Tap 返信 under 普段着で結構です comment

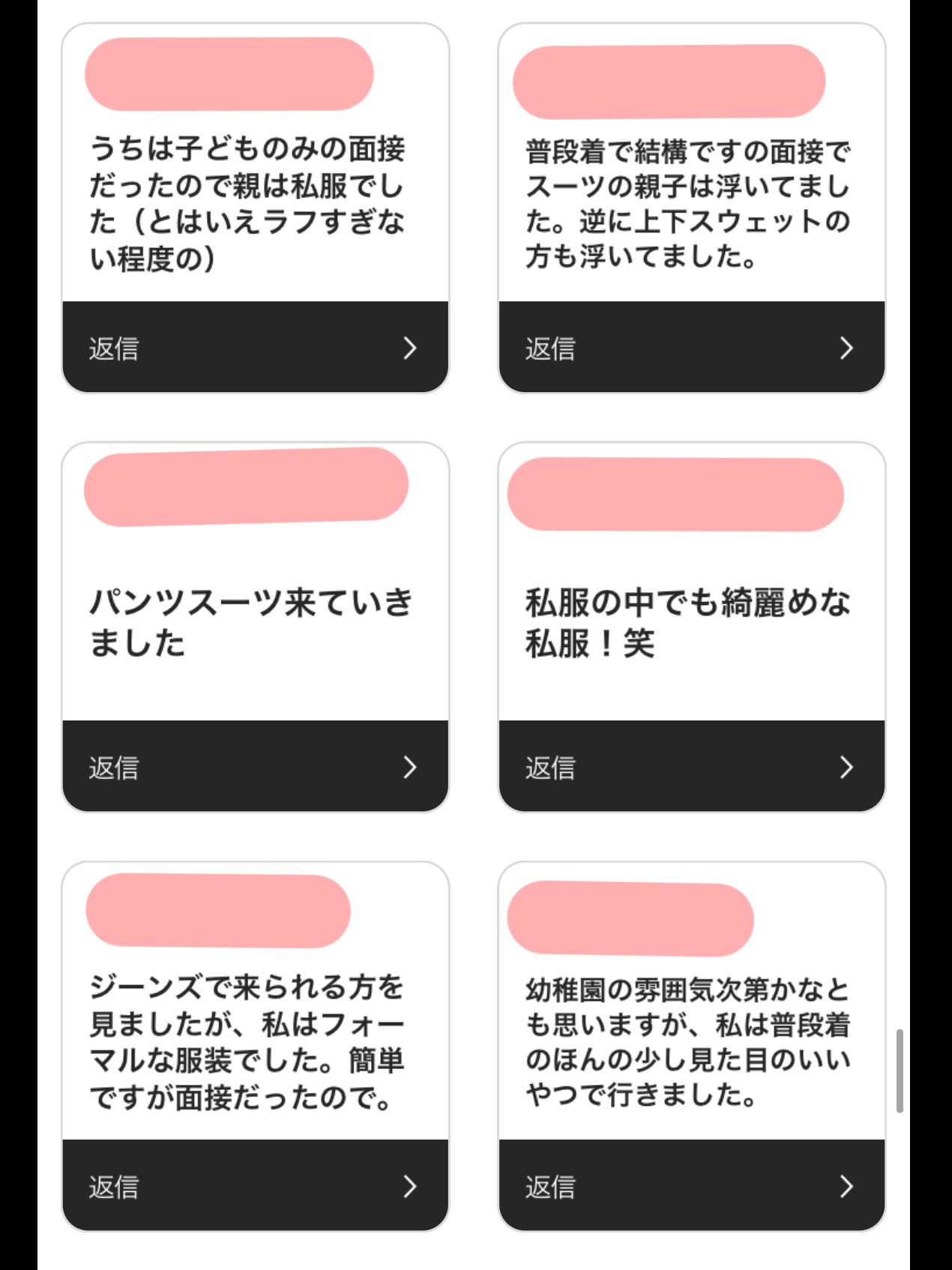click(691, 348)
